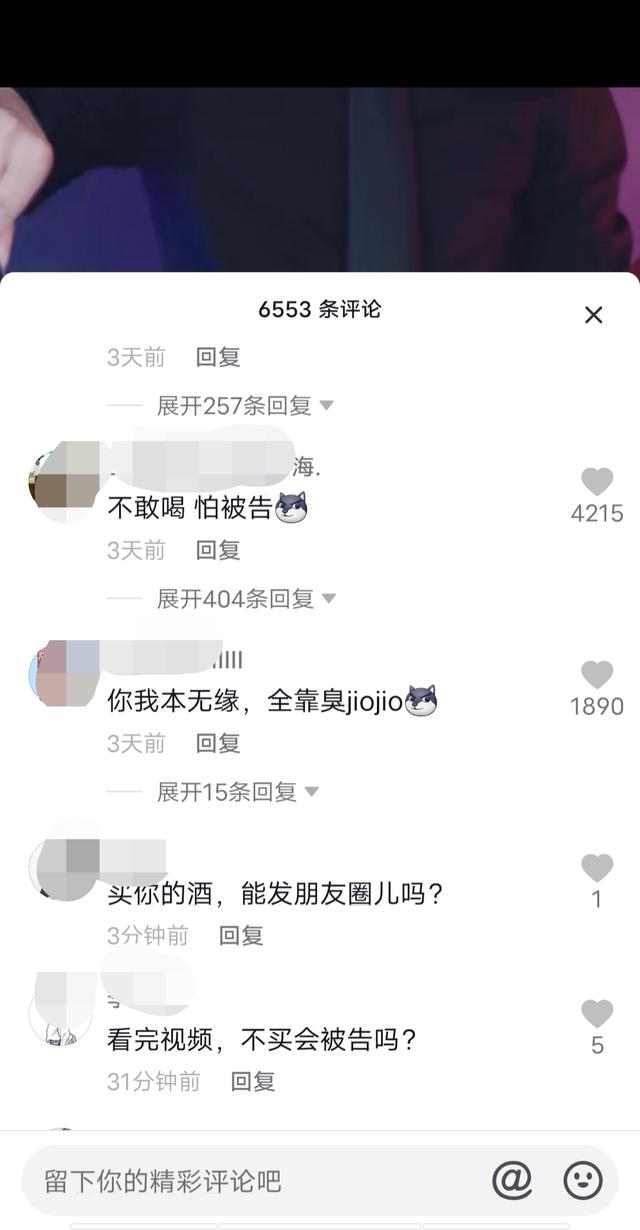This screenshot has height=1230, width=640.
Task: Reply to the comment '不敢喝 怕被告'
Action: 218,550
